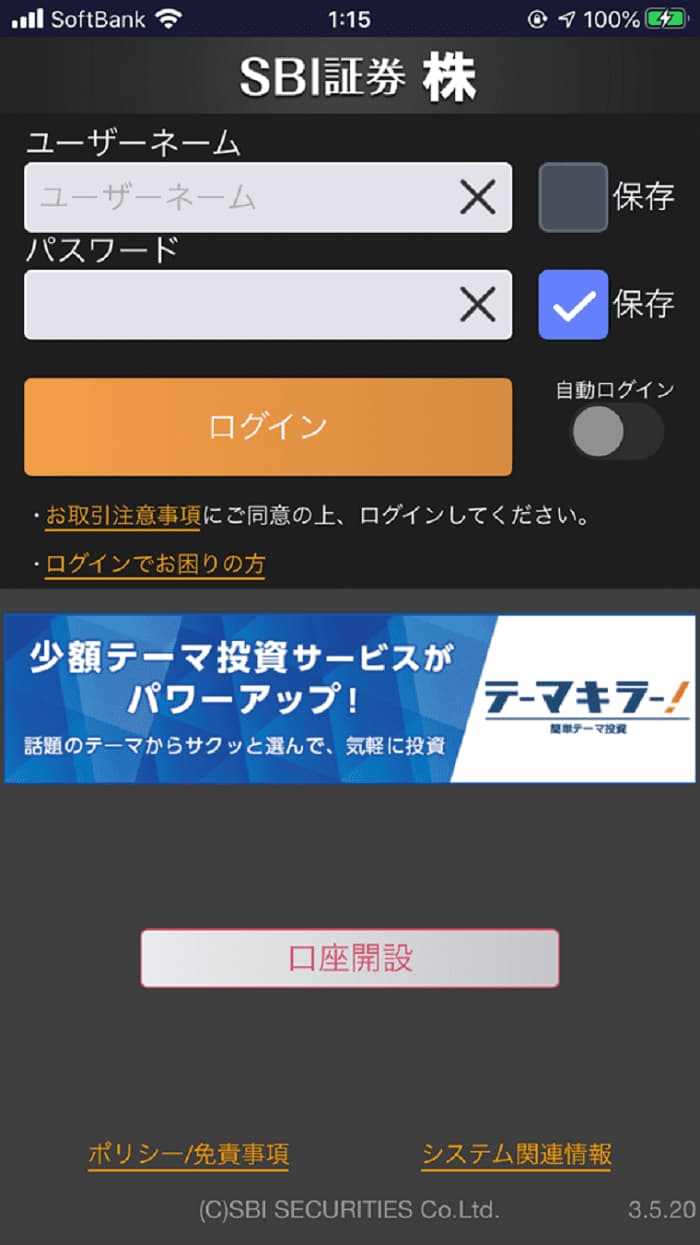Image resolution: width=700 pixels, height=1245 pixels.
Task: Tap the ユーザーネーム input field
Action: [x=268, y=198]
